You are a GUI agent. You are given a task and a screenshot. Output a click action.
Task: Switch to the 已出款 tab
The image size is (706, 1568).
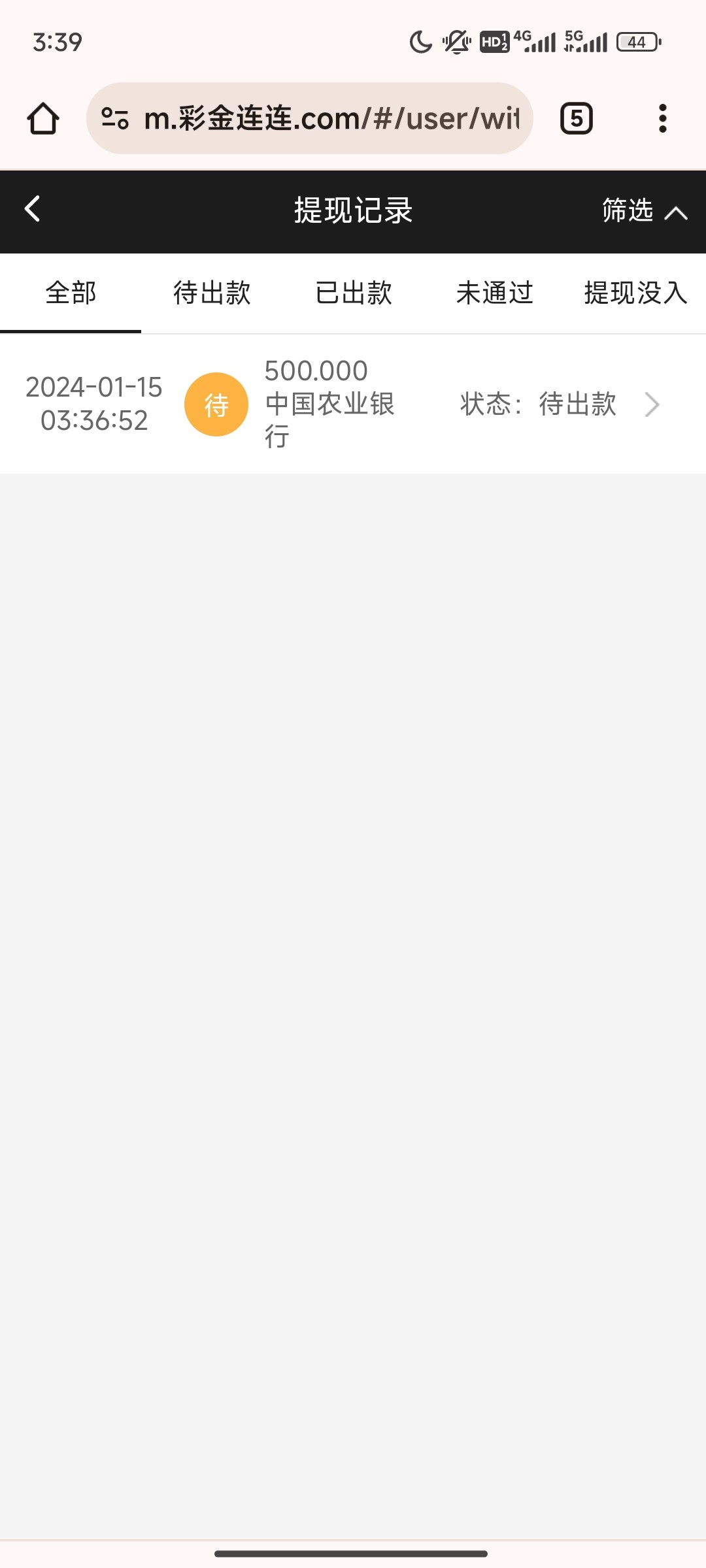pyautogui.click(x=353, y=293)
